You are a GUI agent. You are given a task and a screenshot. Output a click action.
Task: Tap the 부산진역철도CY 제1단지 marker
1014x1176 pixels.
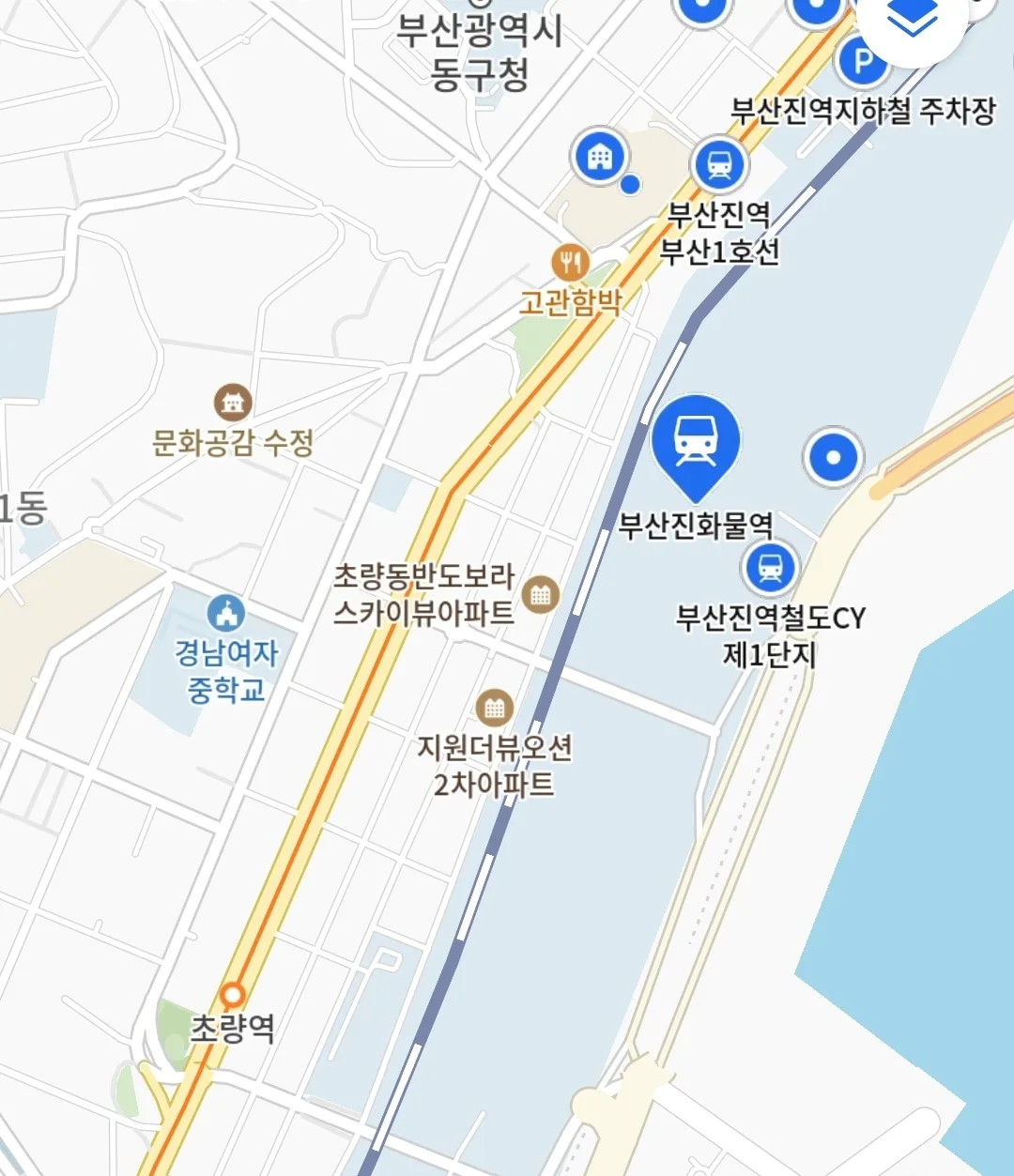(770, 568)
